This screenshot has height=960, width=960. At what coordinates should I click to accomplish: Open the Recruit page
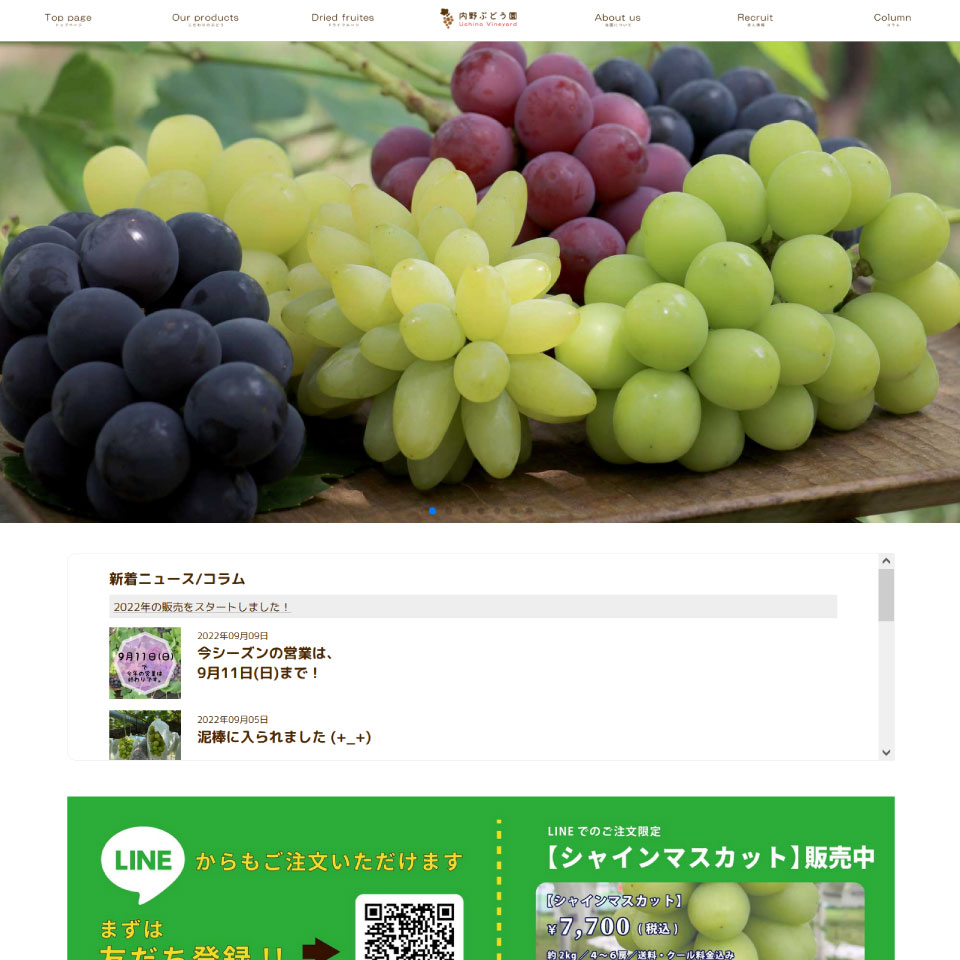(x=755, y=18)
